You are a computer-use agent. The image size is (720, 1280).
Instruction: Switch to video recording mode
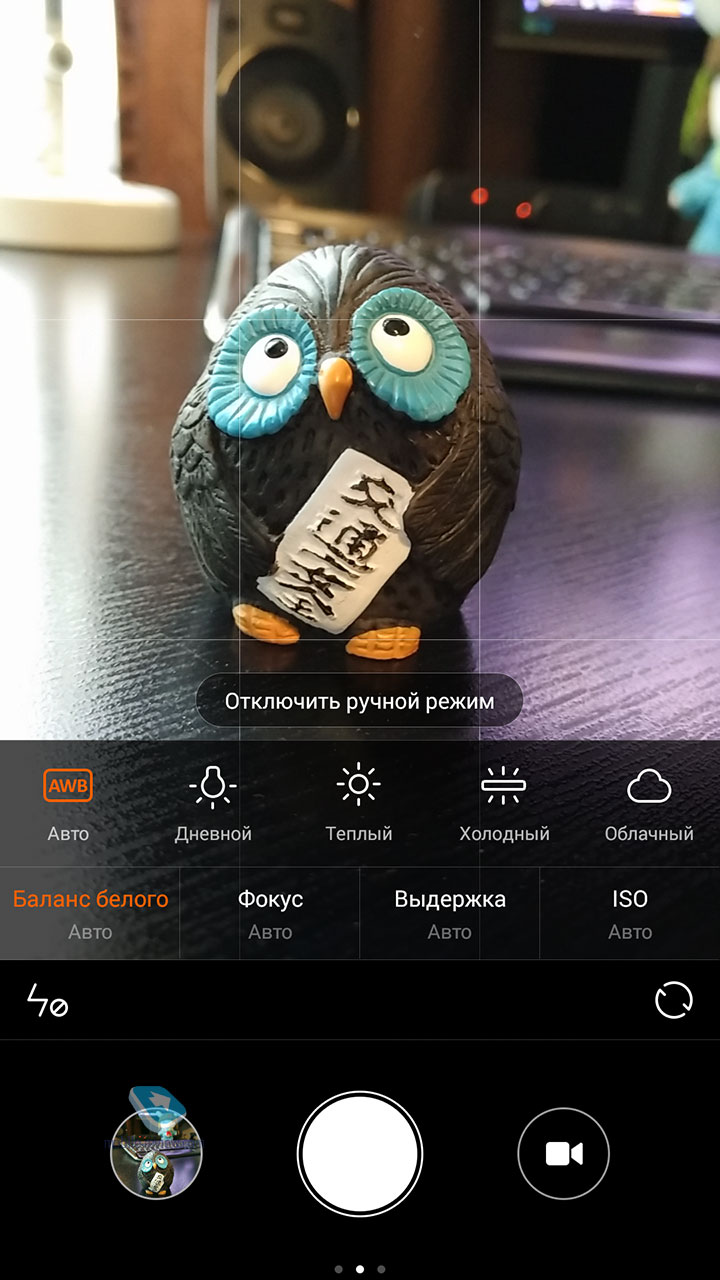click(x=564, y=1154)
